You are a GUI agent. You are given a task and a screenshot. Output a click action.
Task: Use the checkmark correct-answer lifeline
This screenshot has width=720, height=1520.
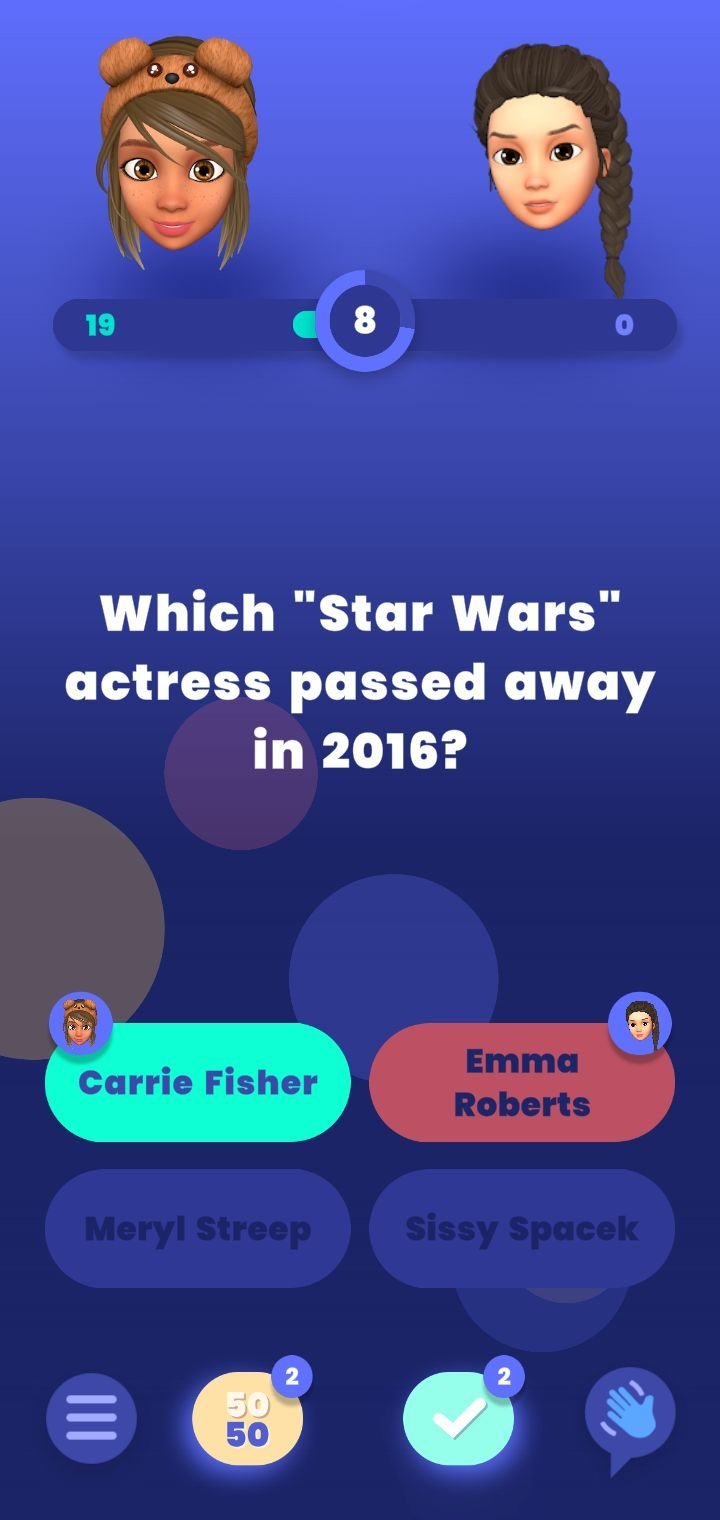tap(458, 1419)
